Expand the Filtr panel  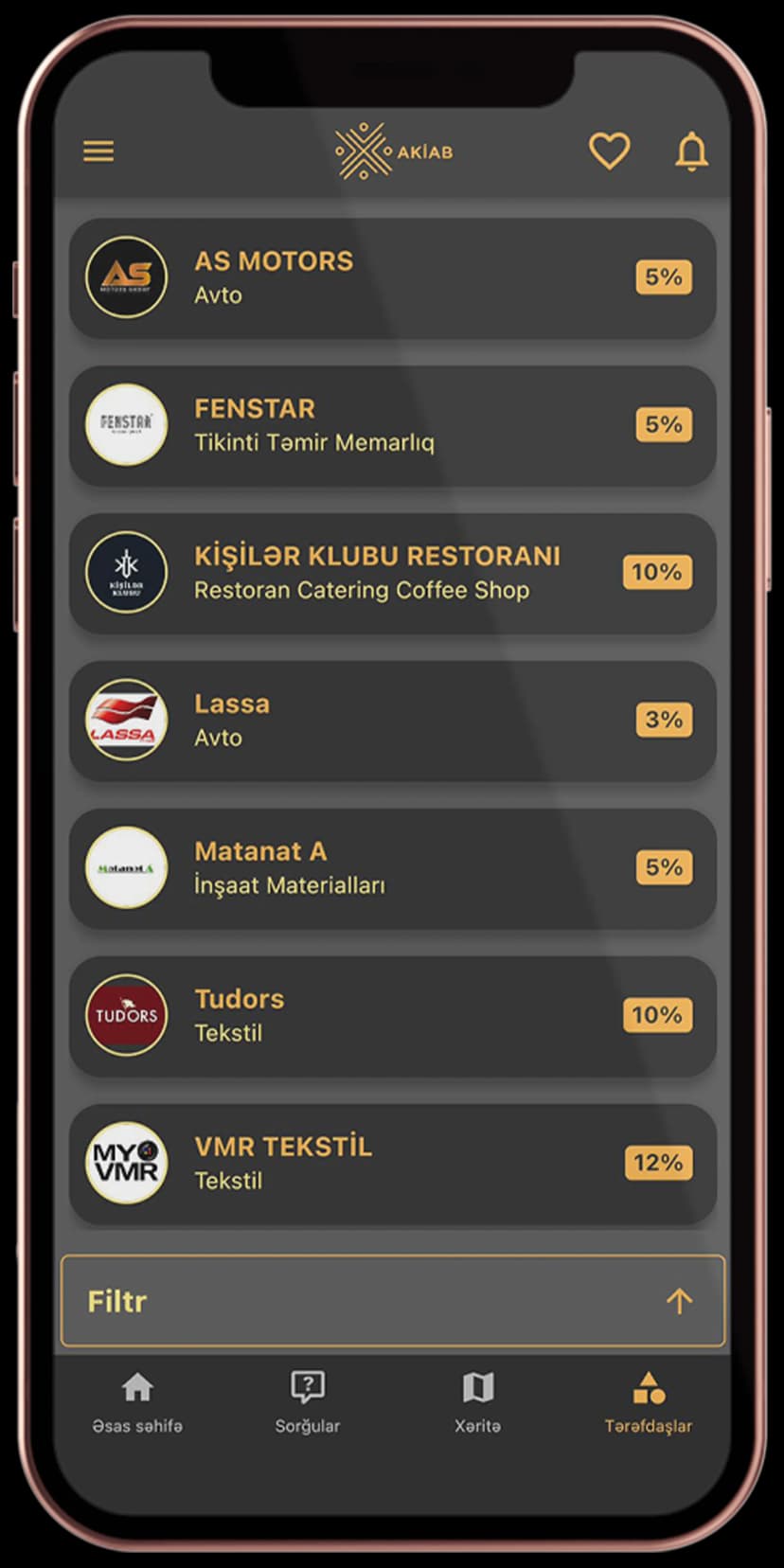point(392,1301)
